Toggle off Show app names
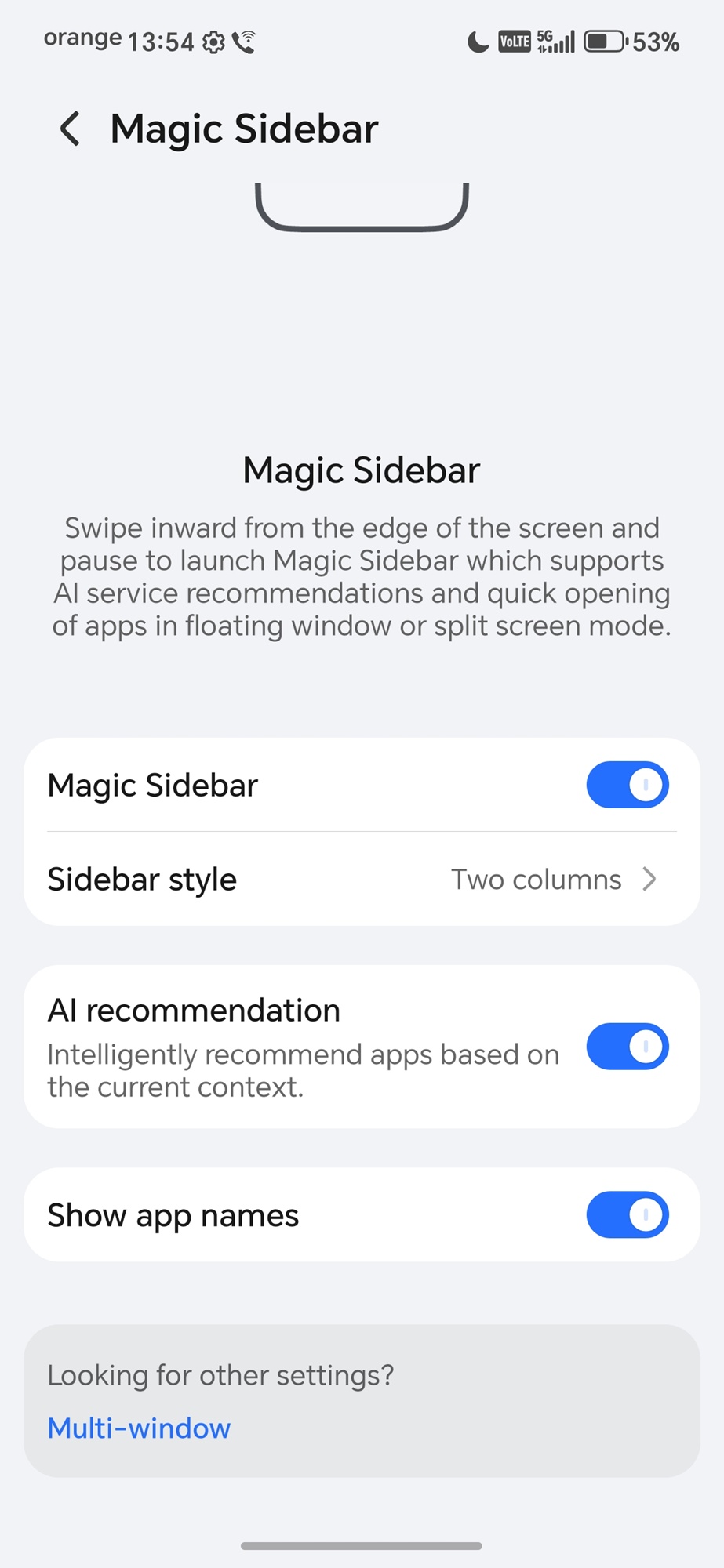 pos(627,1215)
